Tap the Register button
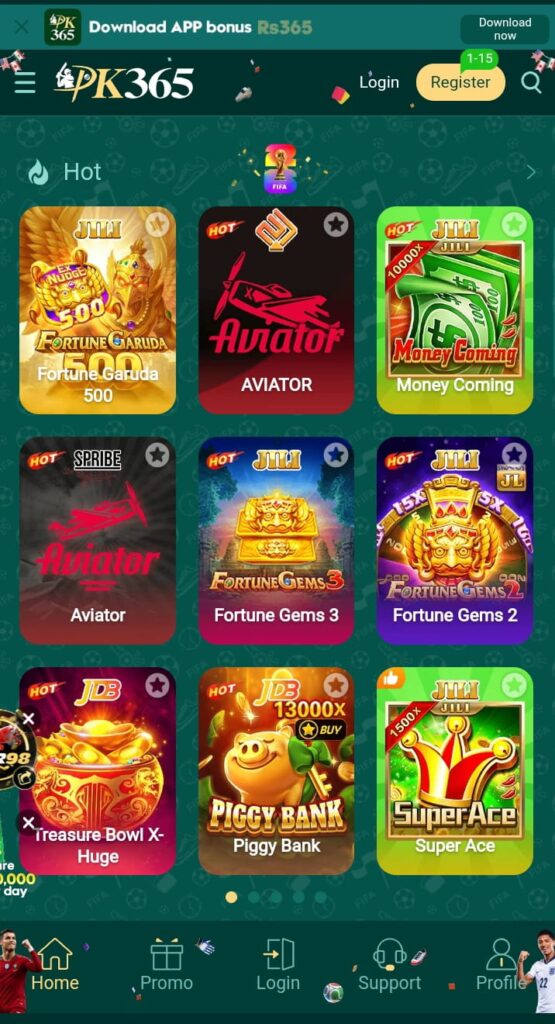This screenshot has height=1024, width=555. 460,82
